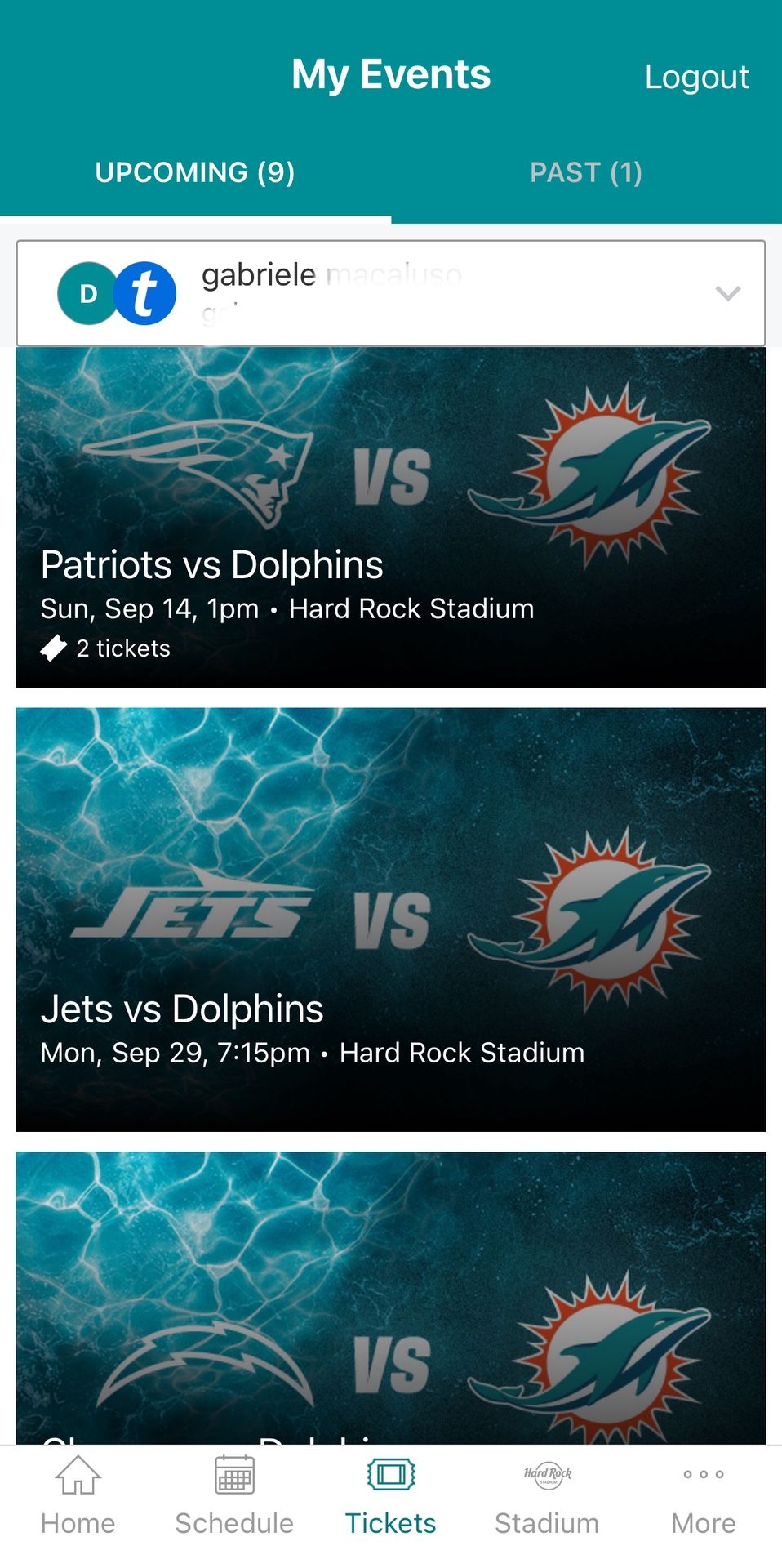Open the linked accounts dropdown row
The width and height of the screenshot is (782, 1568).
[390, 293]
